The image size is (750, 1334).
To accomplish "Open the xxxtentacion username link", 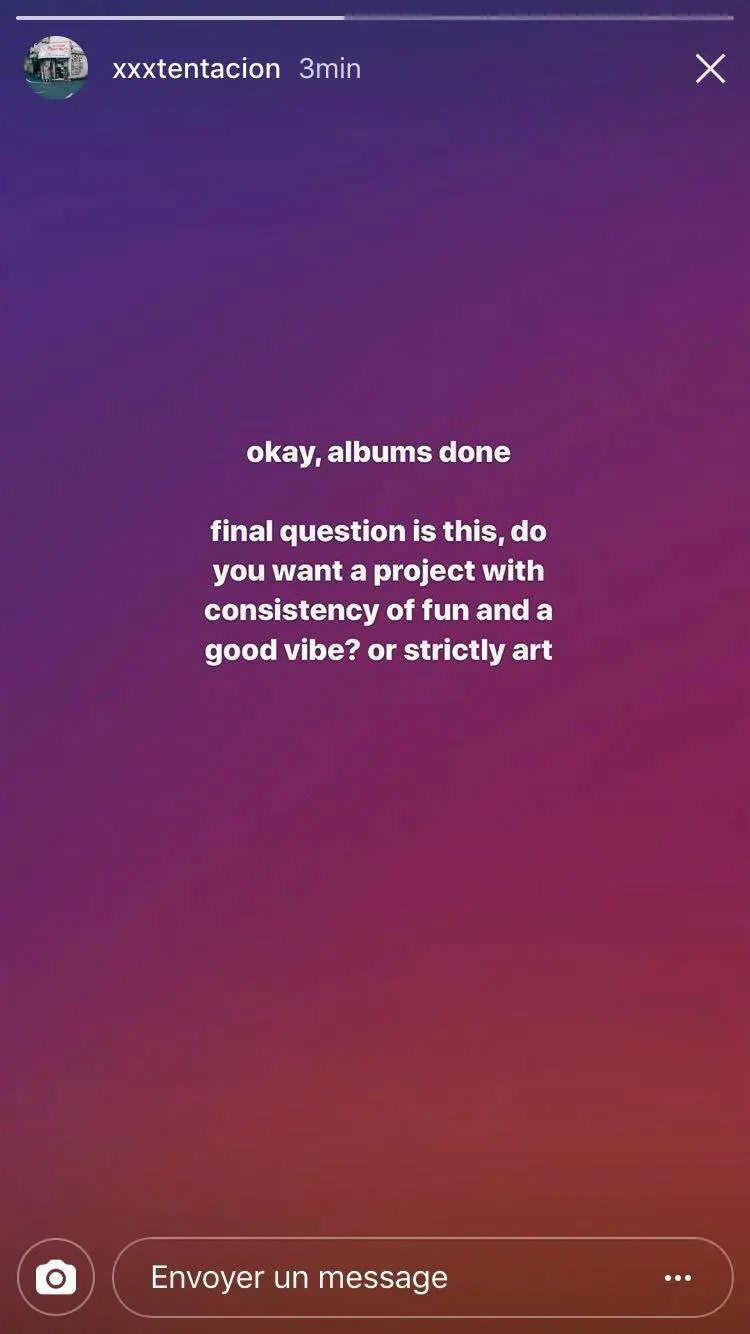I will click(196, 68).
